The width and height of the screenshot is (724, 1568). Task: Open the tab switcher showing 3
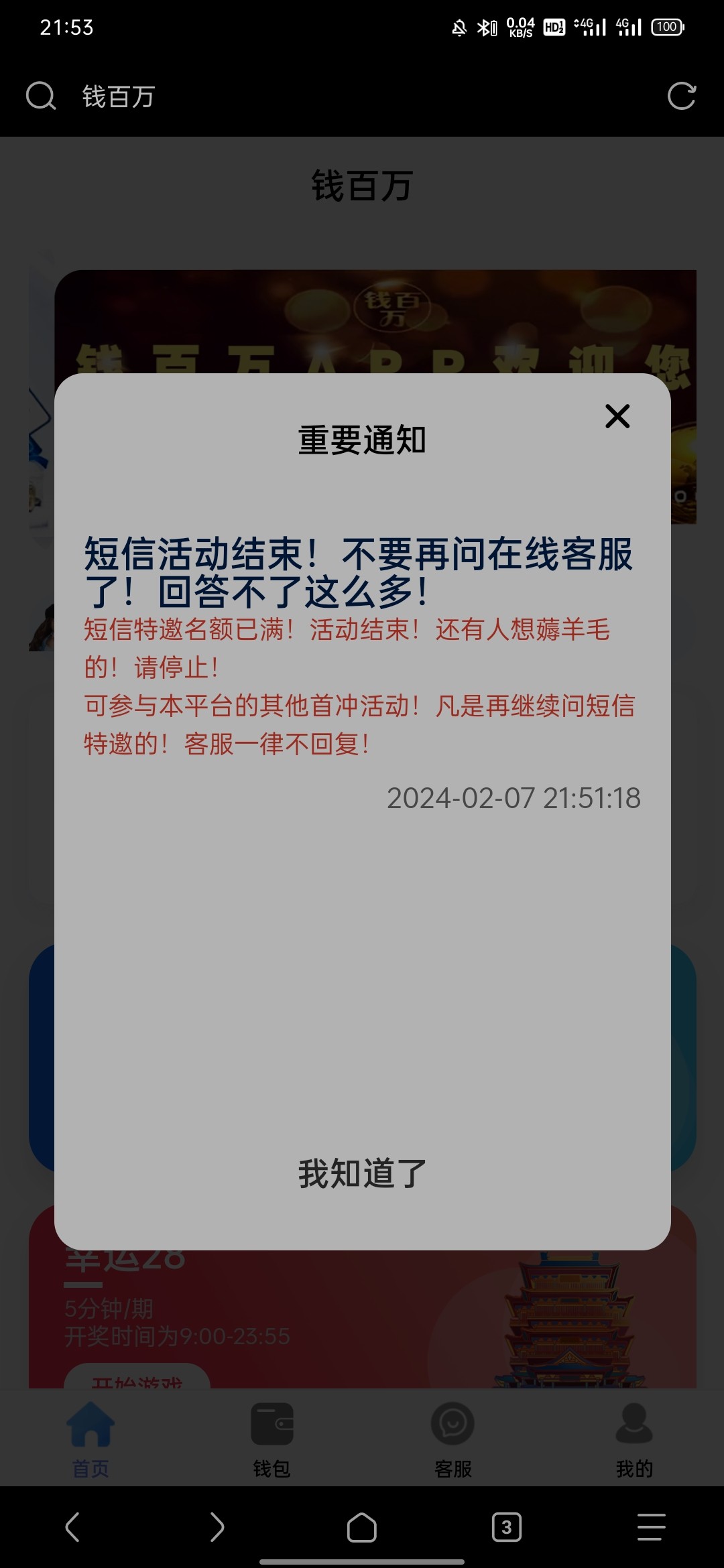(x=507, y=1527)
